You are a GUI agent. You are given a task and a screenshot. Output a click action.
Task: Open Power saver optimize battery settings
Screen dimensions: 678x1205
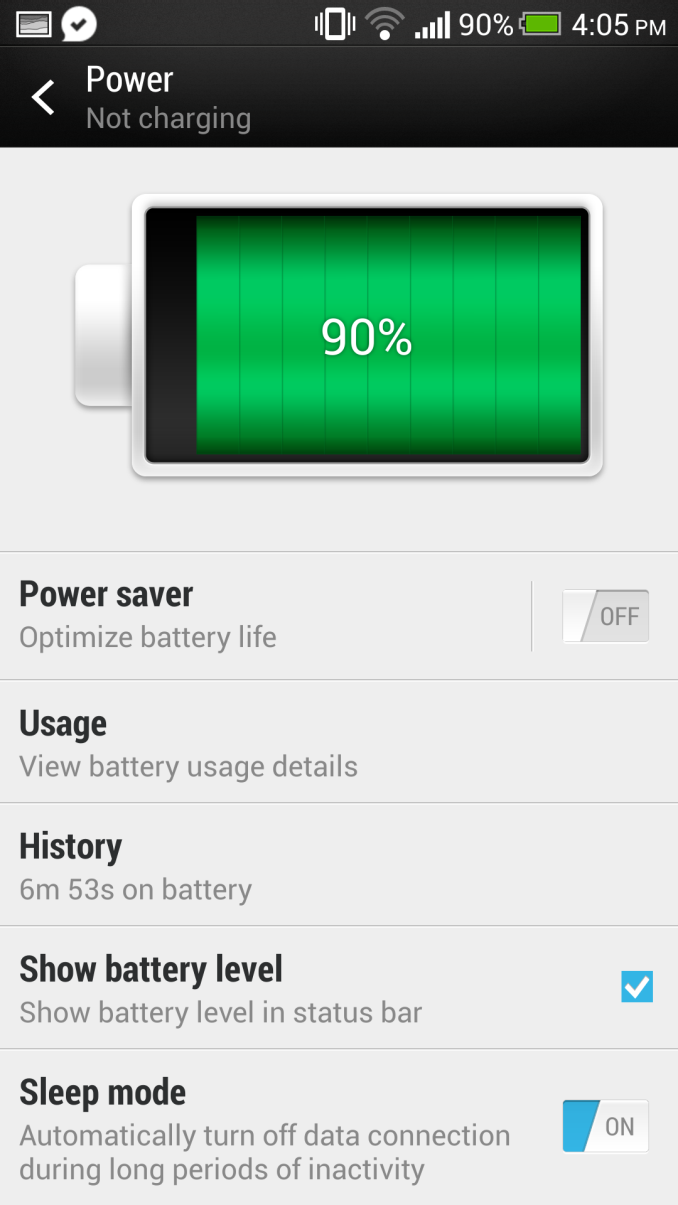pyautogui.click(x=265, y=616)
